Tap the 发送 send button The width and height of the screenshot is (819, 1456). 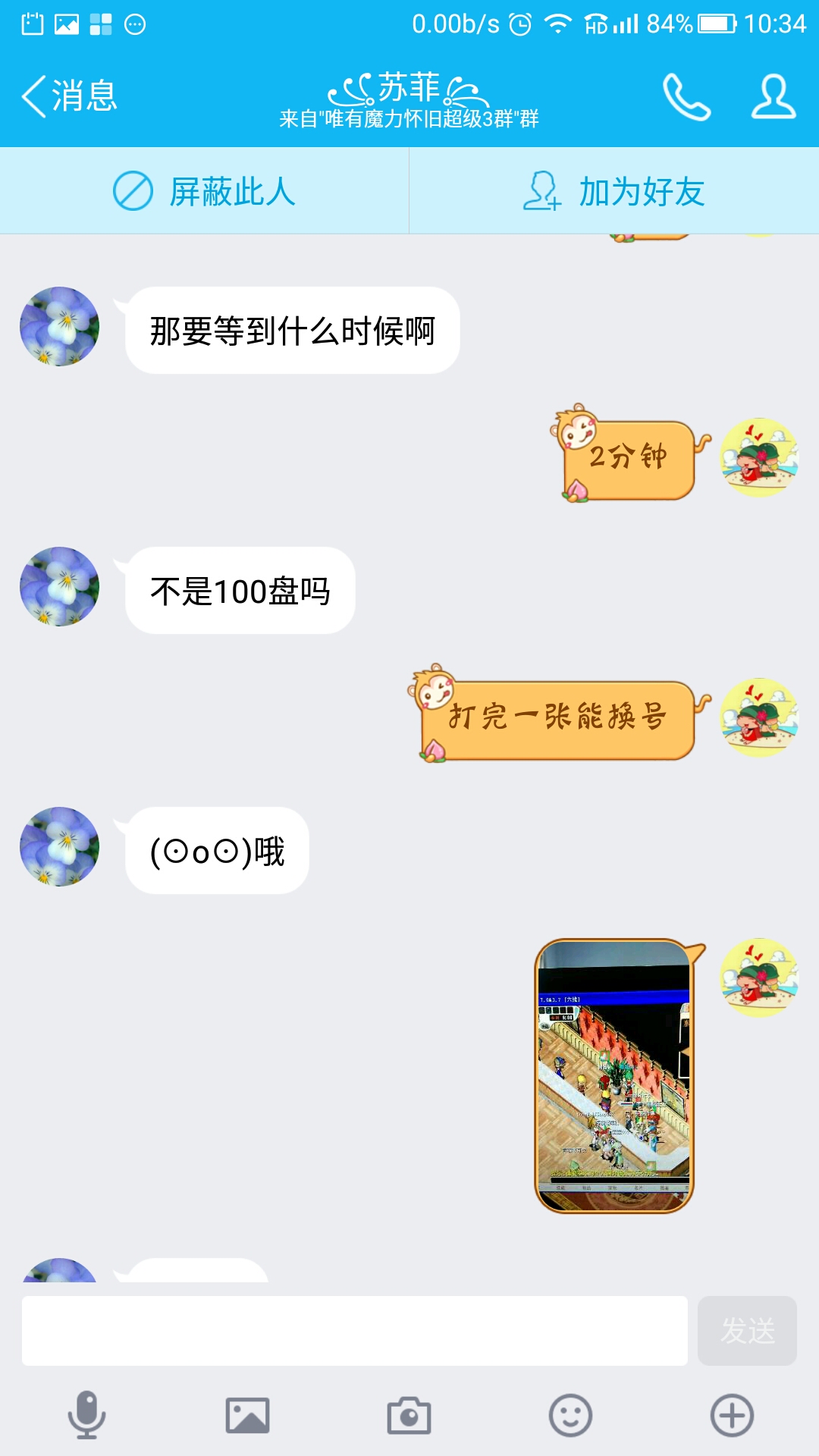[x=747, y=1331]
